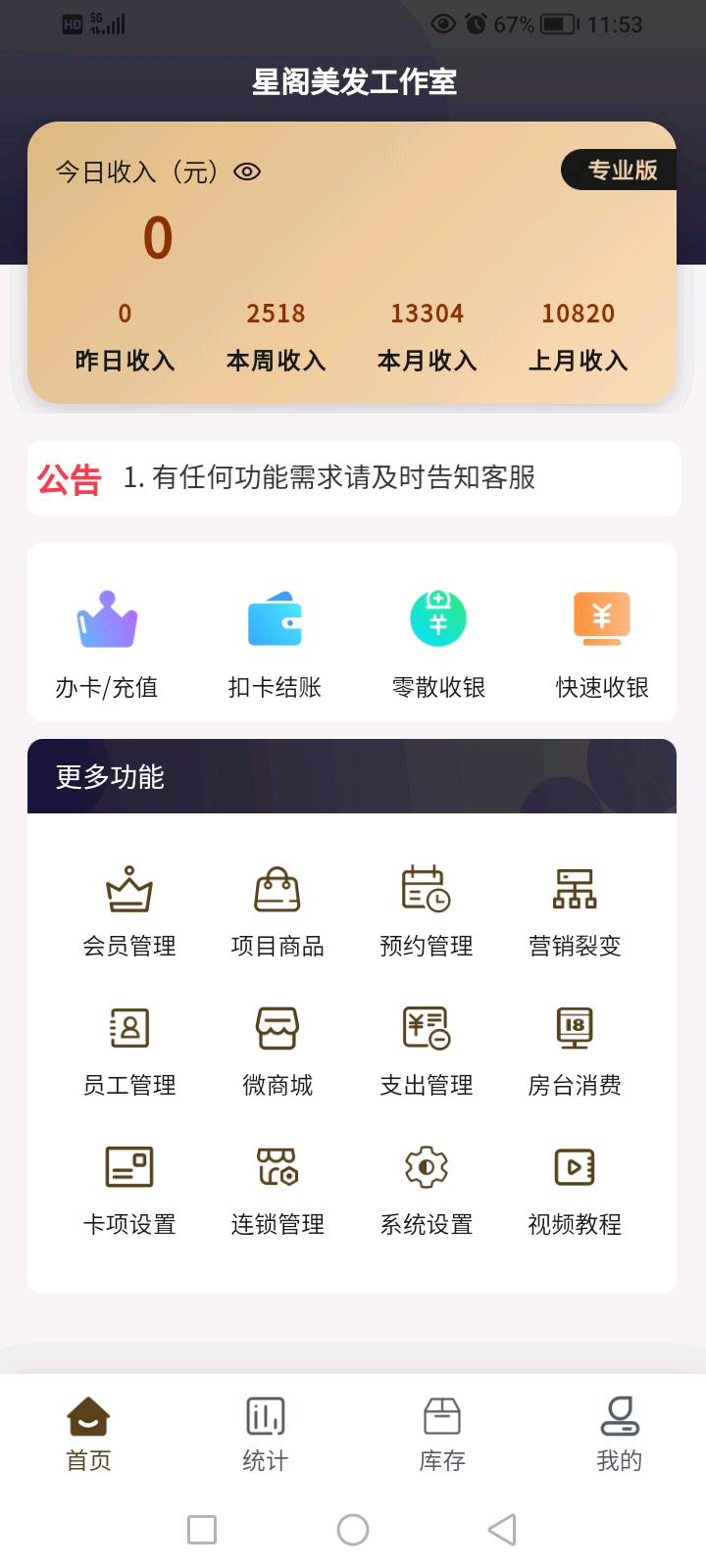Watch 视频教程
Screen dimensions: 706x1568
click(x=575, y=1190)
